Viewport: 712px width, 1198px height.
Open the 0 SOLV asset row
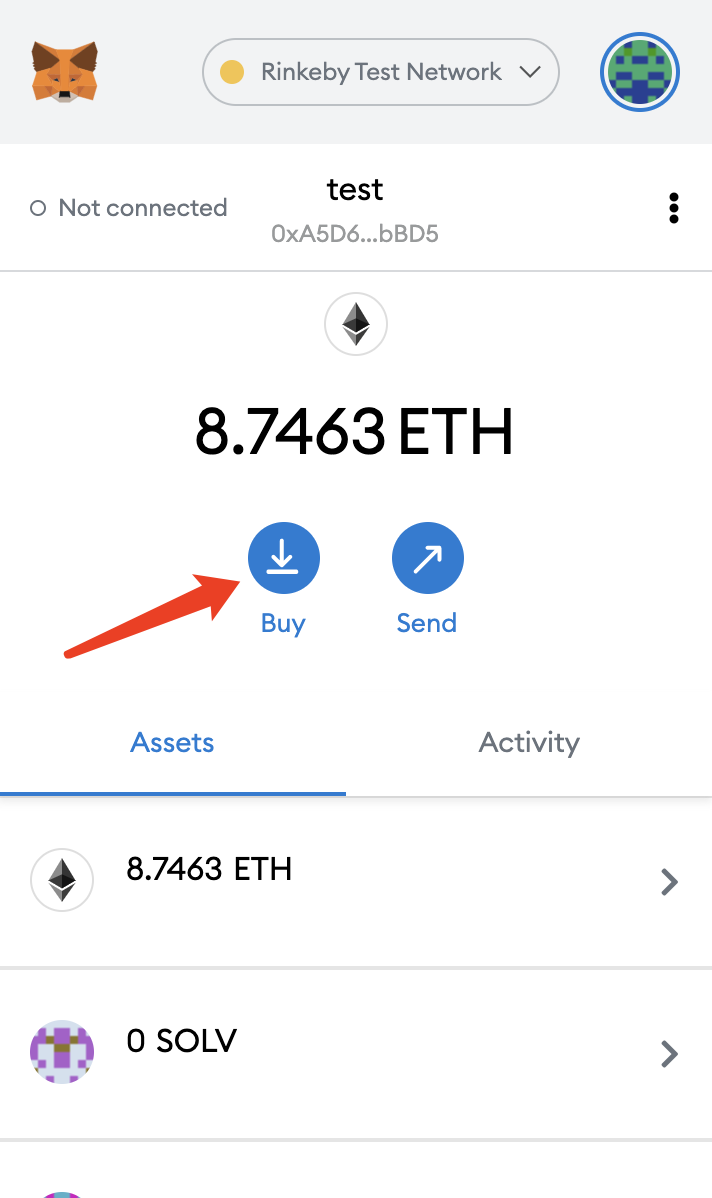click(x=356, y=1053)
